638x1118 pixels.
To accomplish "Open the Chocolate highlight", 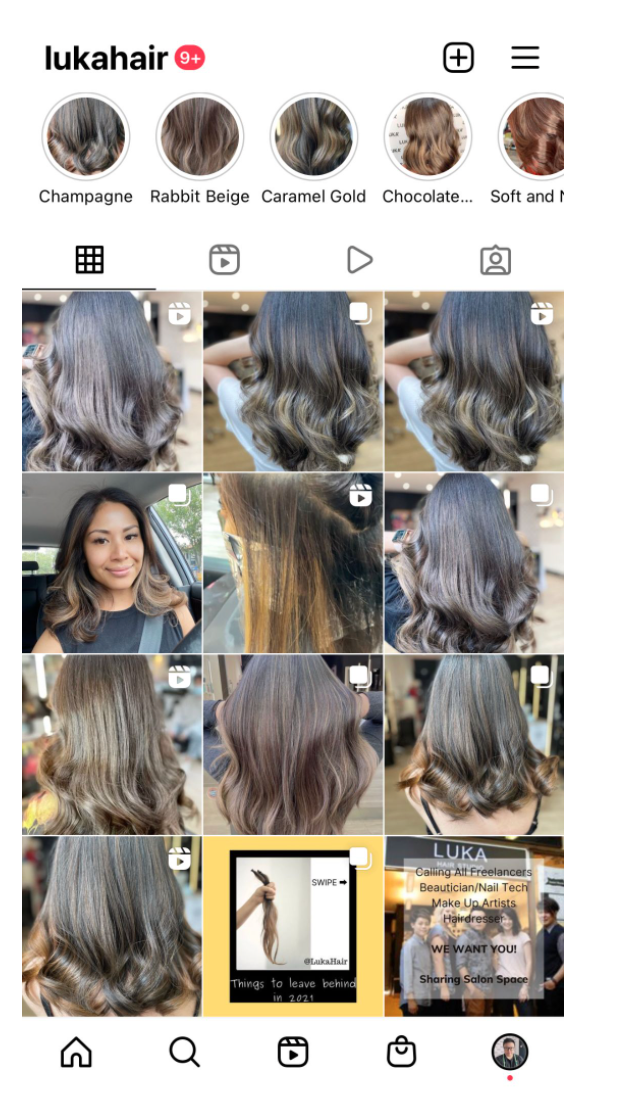I will (x=428, y=136).
